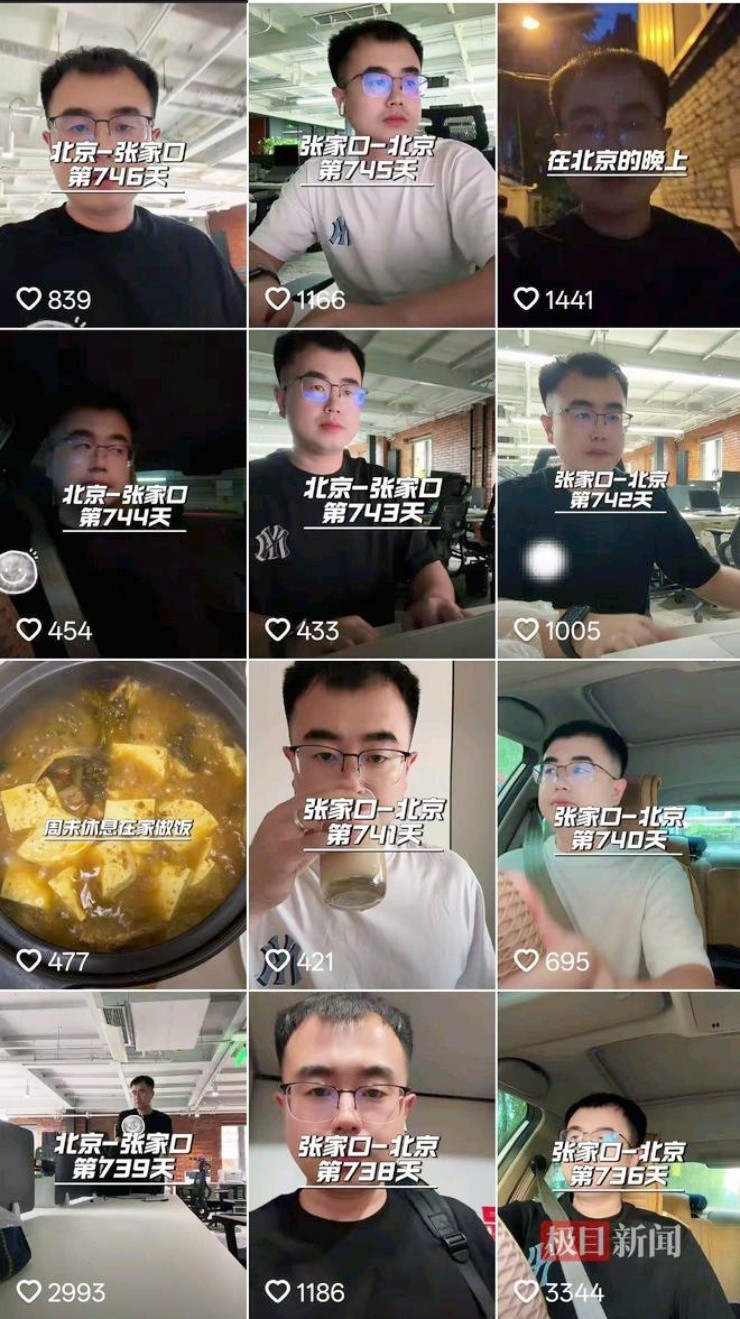
Task: Open the 张家口-北京 第738天 video
Action: coord(371,1155)
